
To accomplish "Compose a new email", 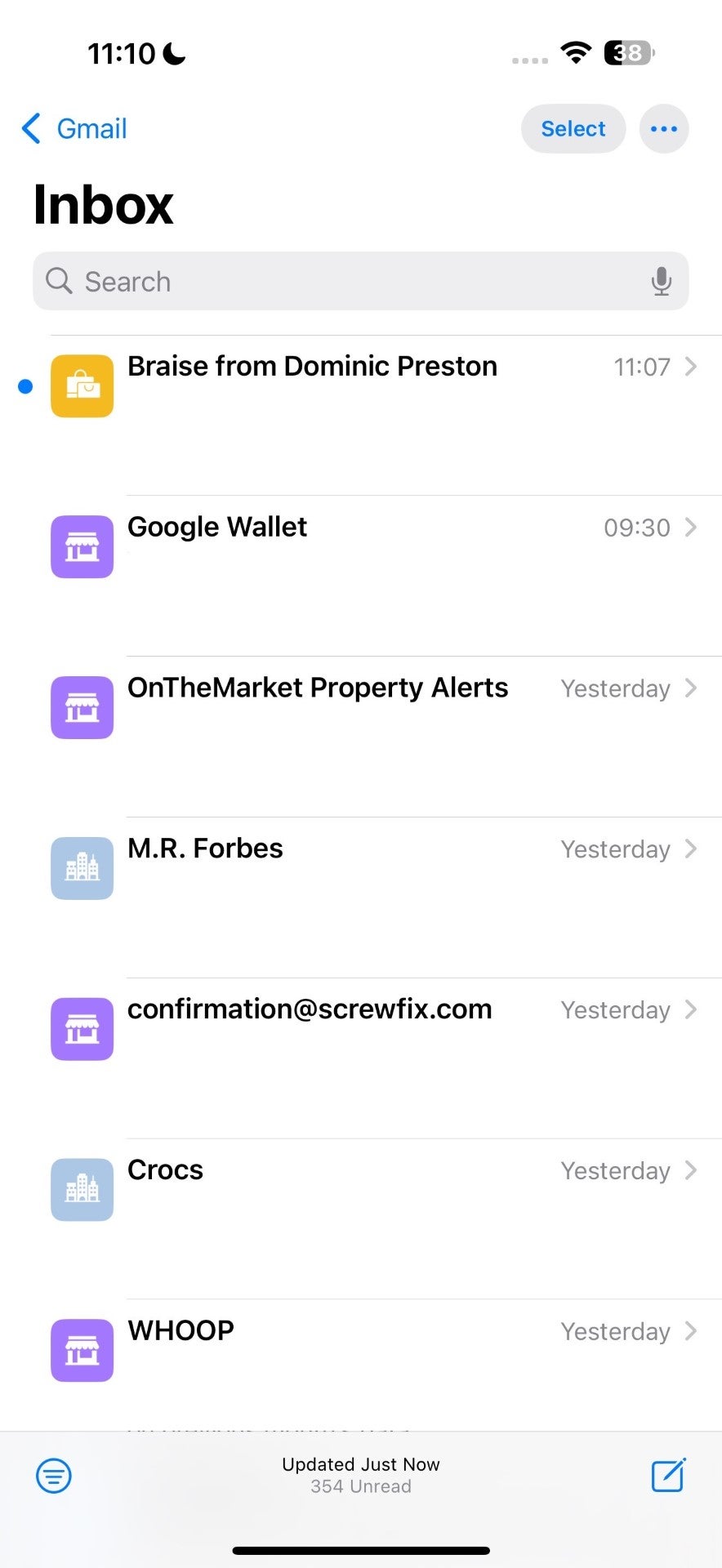I will tap(668, 1475).
